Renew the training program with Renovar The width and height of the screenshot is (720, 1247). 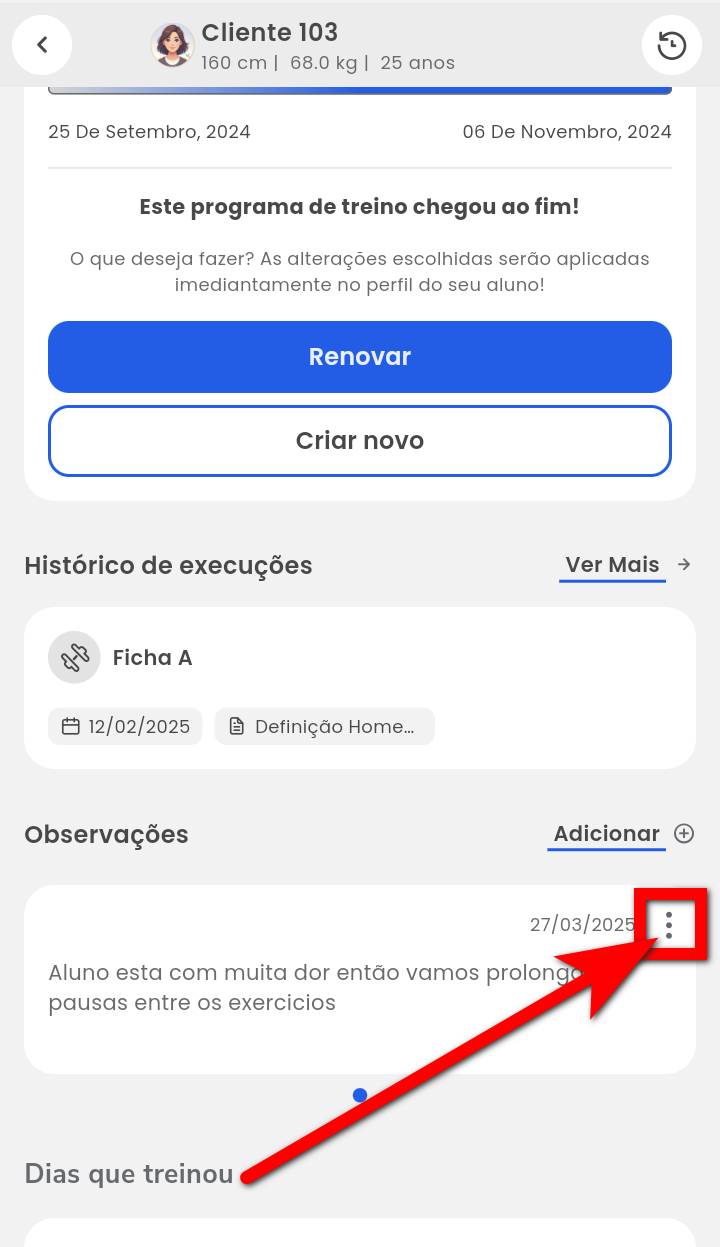[360, 357]
